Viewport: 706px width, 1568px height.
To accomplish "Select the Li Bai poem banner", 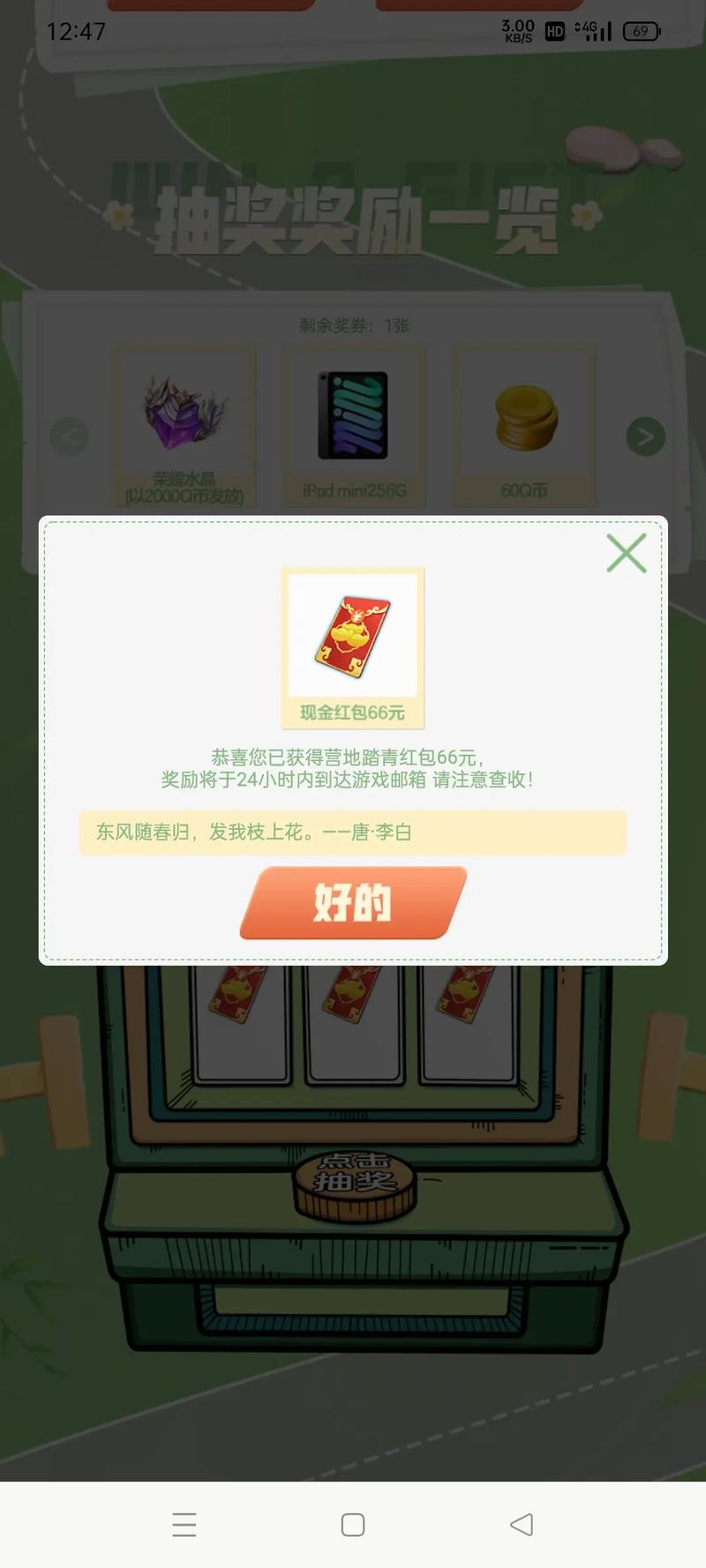I will (x=352, y=832).
